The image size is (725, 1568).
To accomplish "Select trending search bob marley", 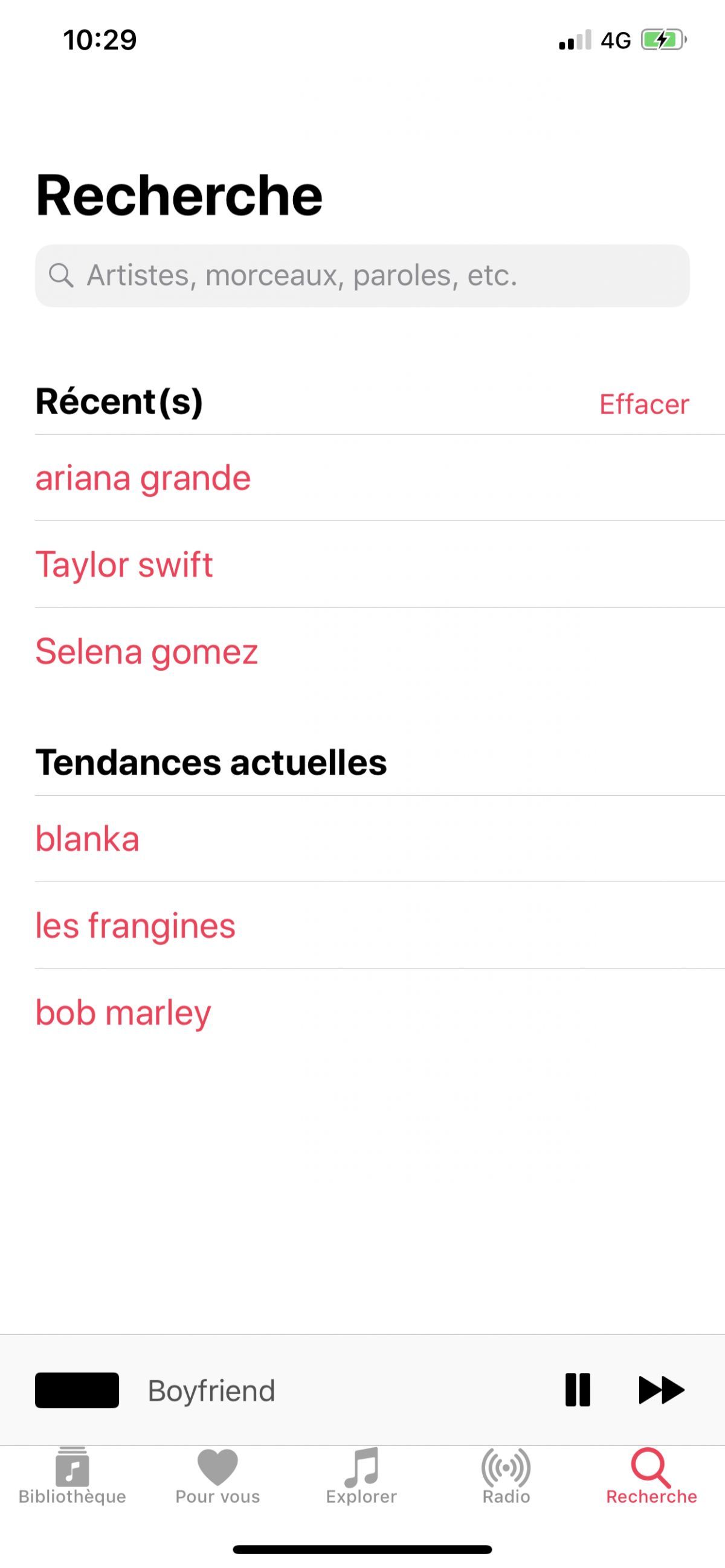I will (123, 1012).
